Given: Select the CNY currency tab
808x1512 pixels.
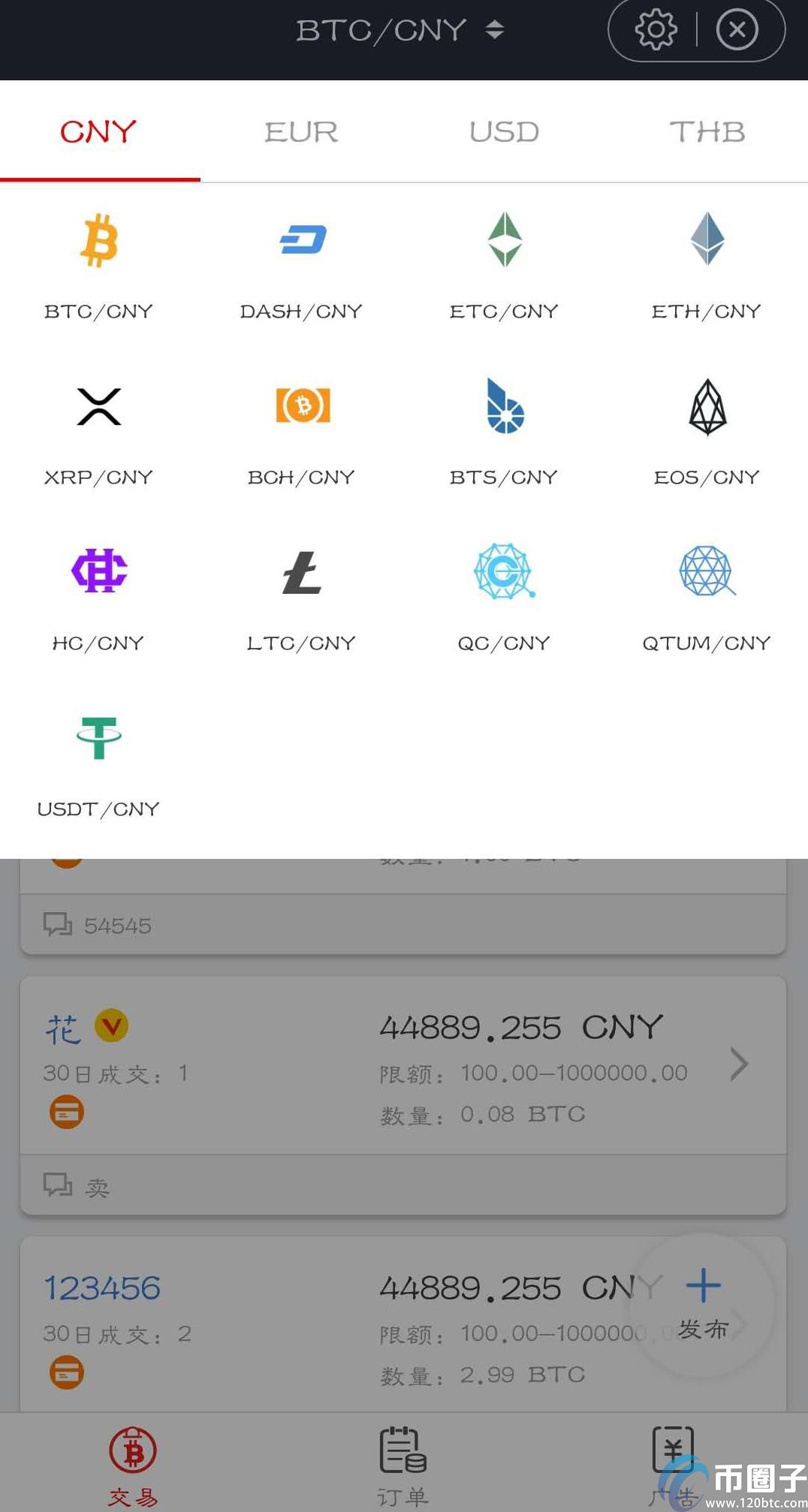Looking at the screenshot, I should 98,132.
